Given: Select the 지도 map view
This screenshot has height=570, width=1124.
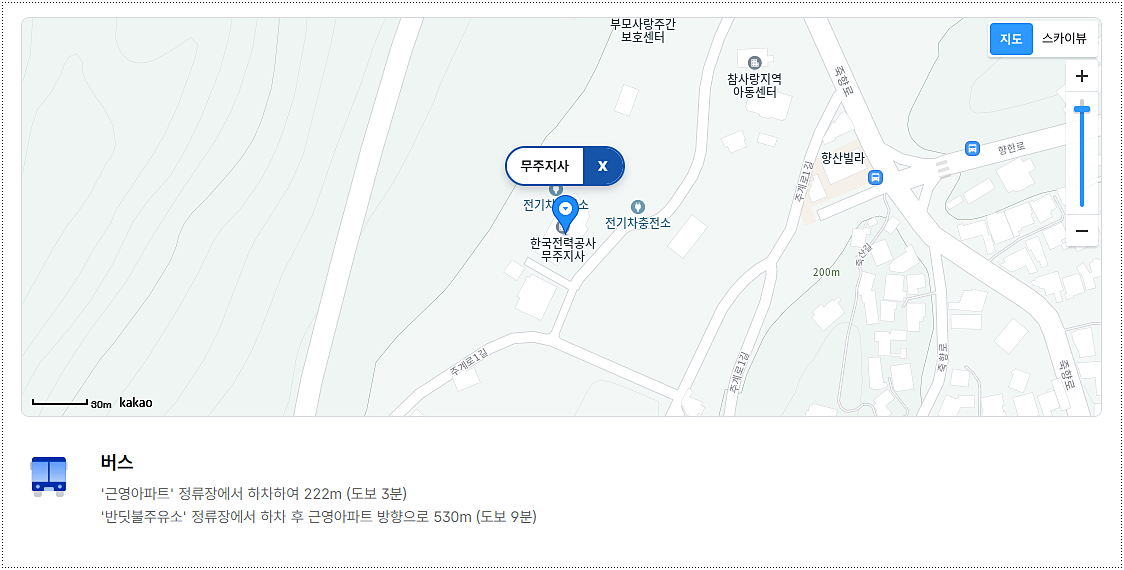Looking at the screenshot, I should (1011, 39).
